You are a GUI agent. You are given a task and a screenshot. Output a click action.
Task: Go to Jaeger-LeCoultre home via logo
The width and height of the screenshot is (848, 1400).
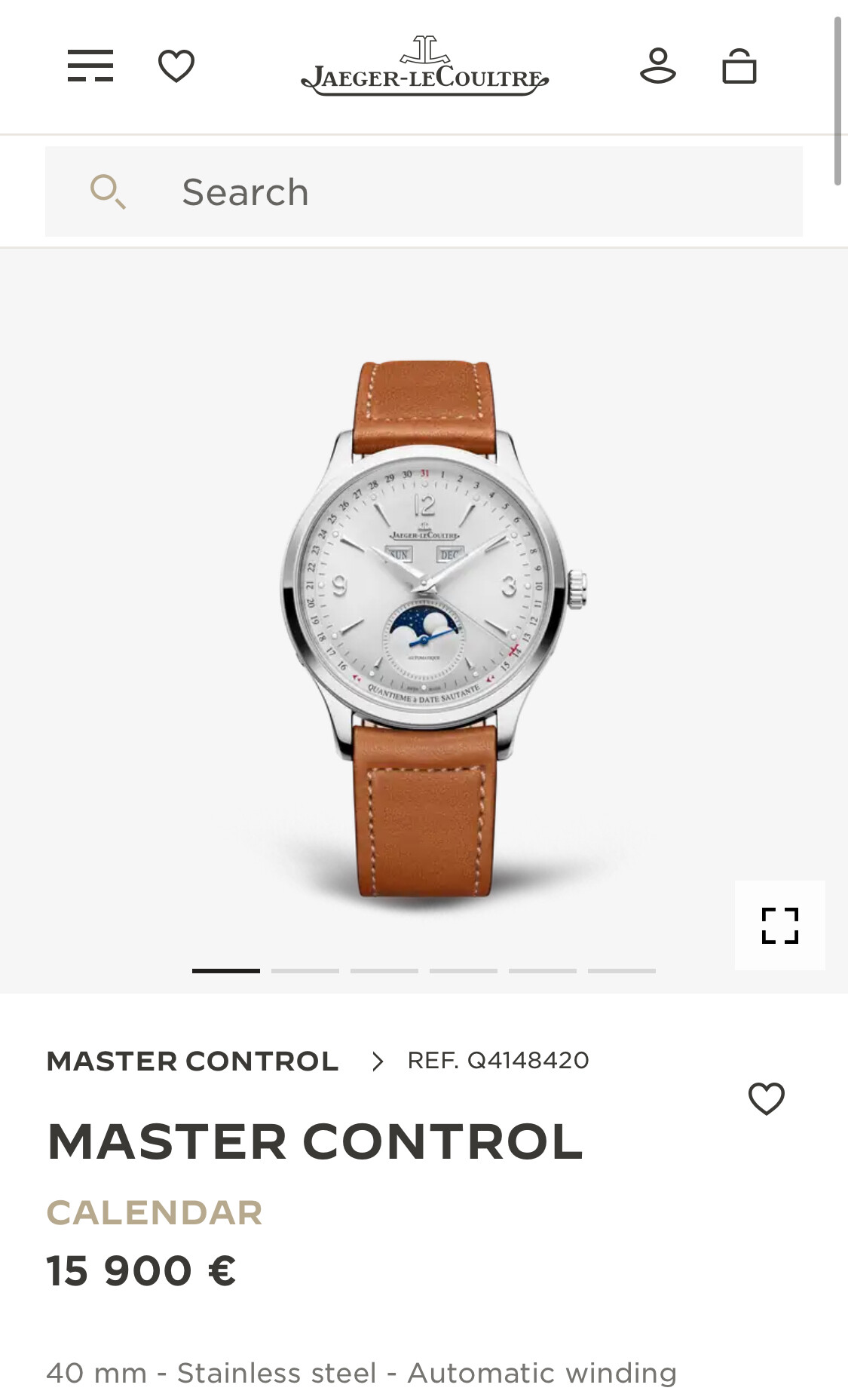point(424,66)
